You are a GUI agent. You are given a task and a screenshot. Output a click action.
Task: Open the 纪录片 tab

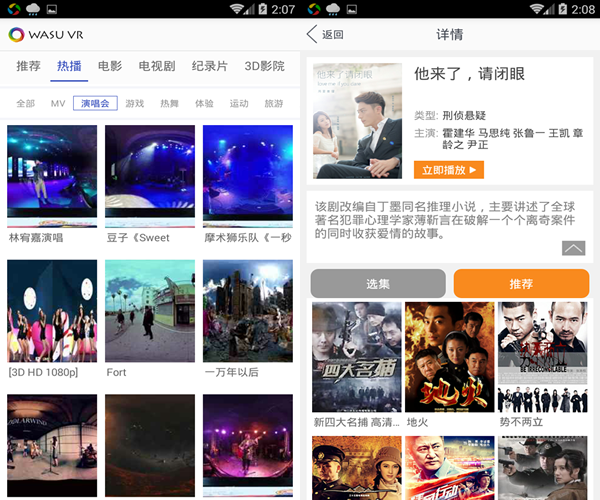(209, 66)
